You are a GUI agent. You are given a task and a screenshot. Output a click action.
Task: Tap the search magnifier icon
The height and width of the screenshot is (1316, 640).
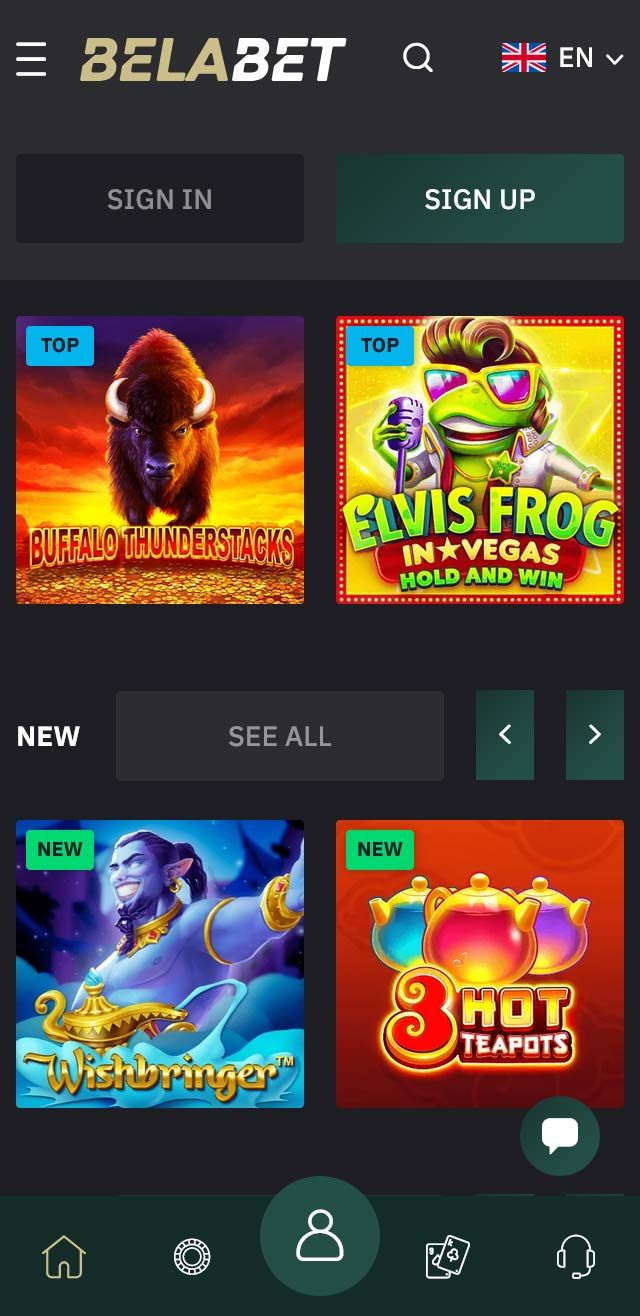click(418, 58)
